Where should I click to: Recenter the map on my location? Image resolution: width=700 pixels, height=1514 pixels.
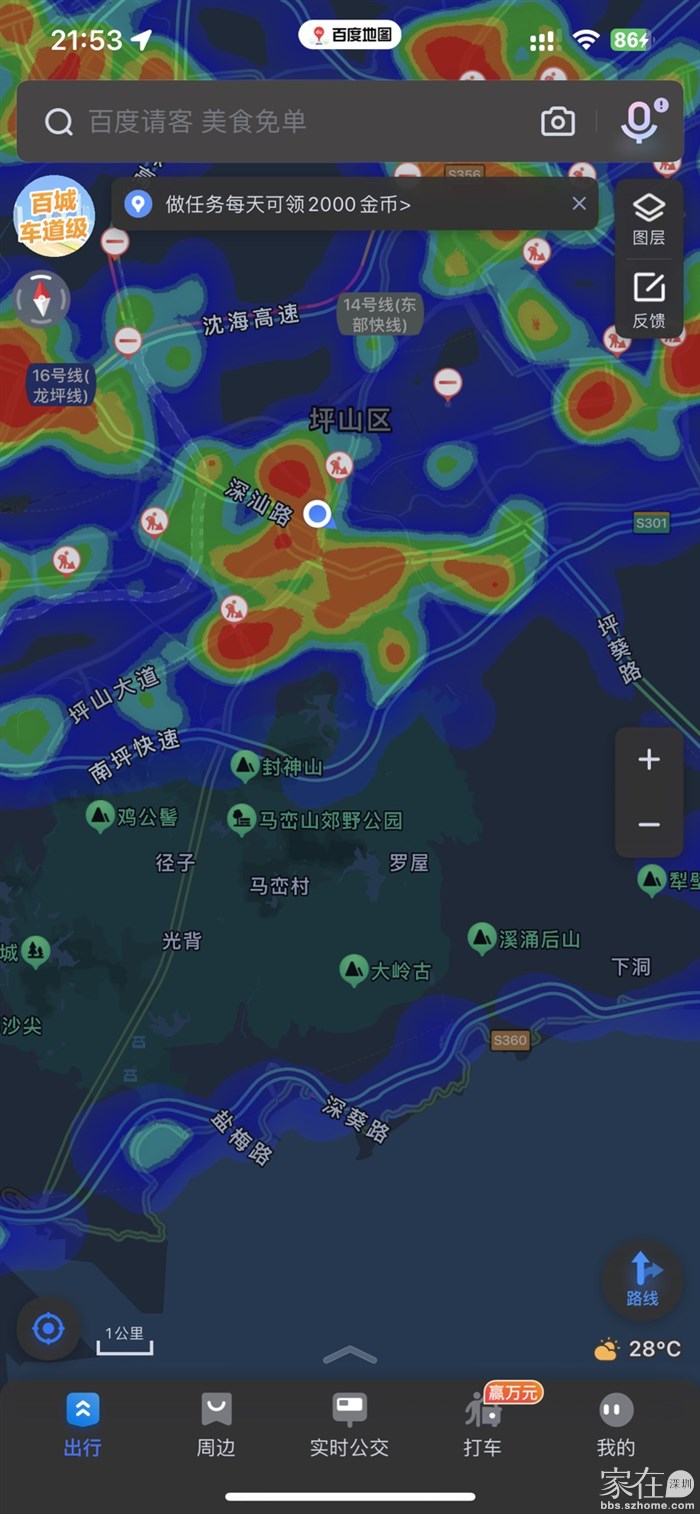click(x=48, y=1329)
